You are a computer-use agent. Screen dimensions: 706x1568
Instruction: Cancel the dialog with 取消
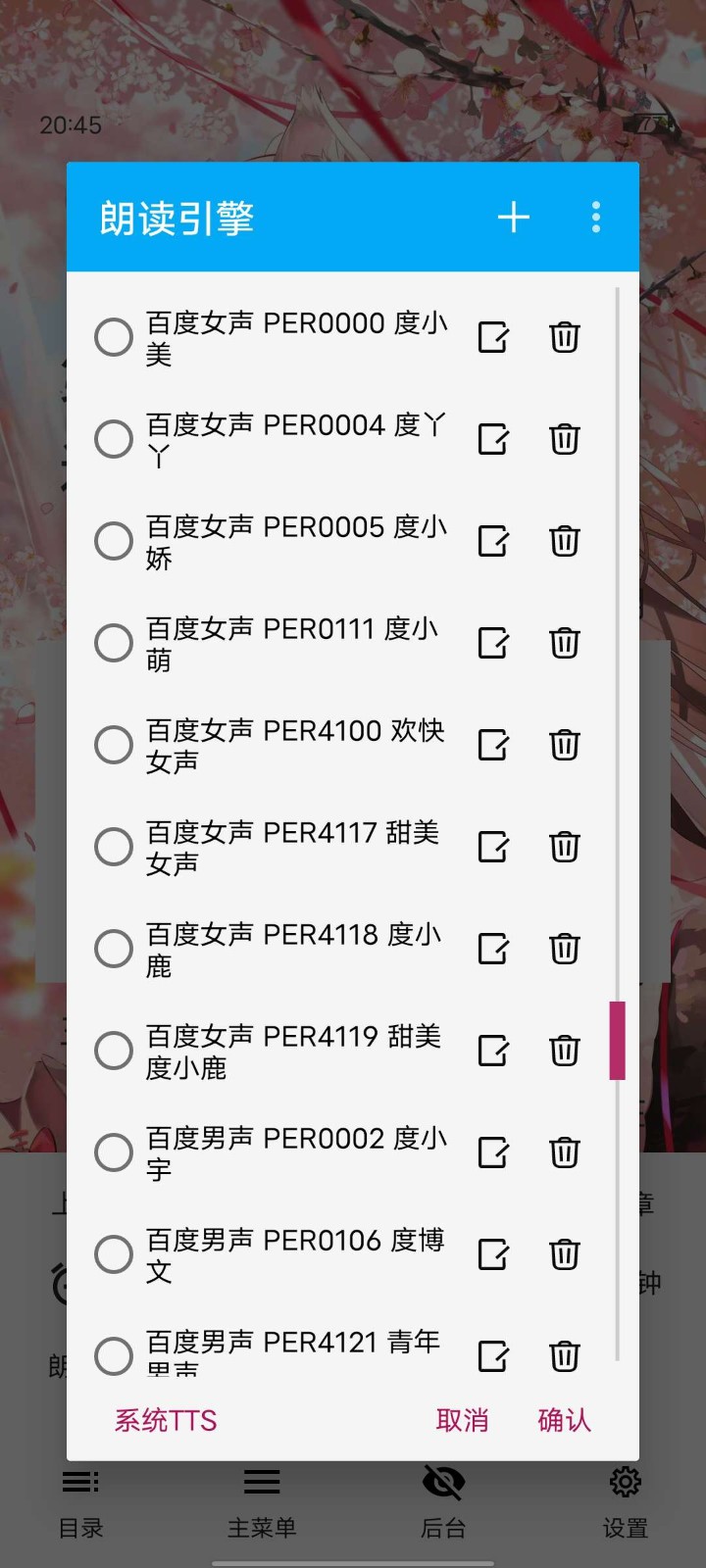463,1420
